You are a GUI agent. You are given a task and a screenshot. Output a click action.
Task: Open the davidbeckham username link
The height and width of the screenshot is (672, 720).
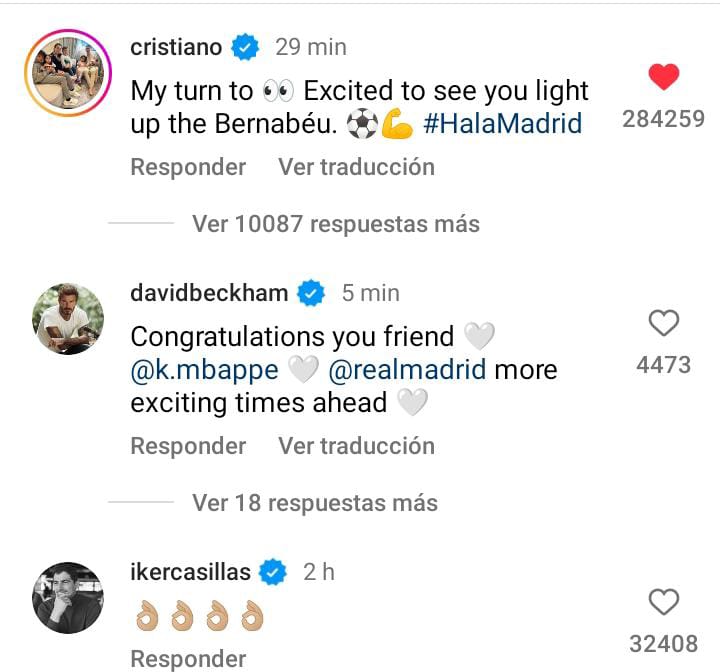(x=209, y=293)
